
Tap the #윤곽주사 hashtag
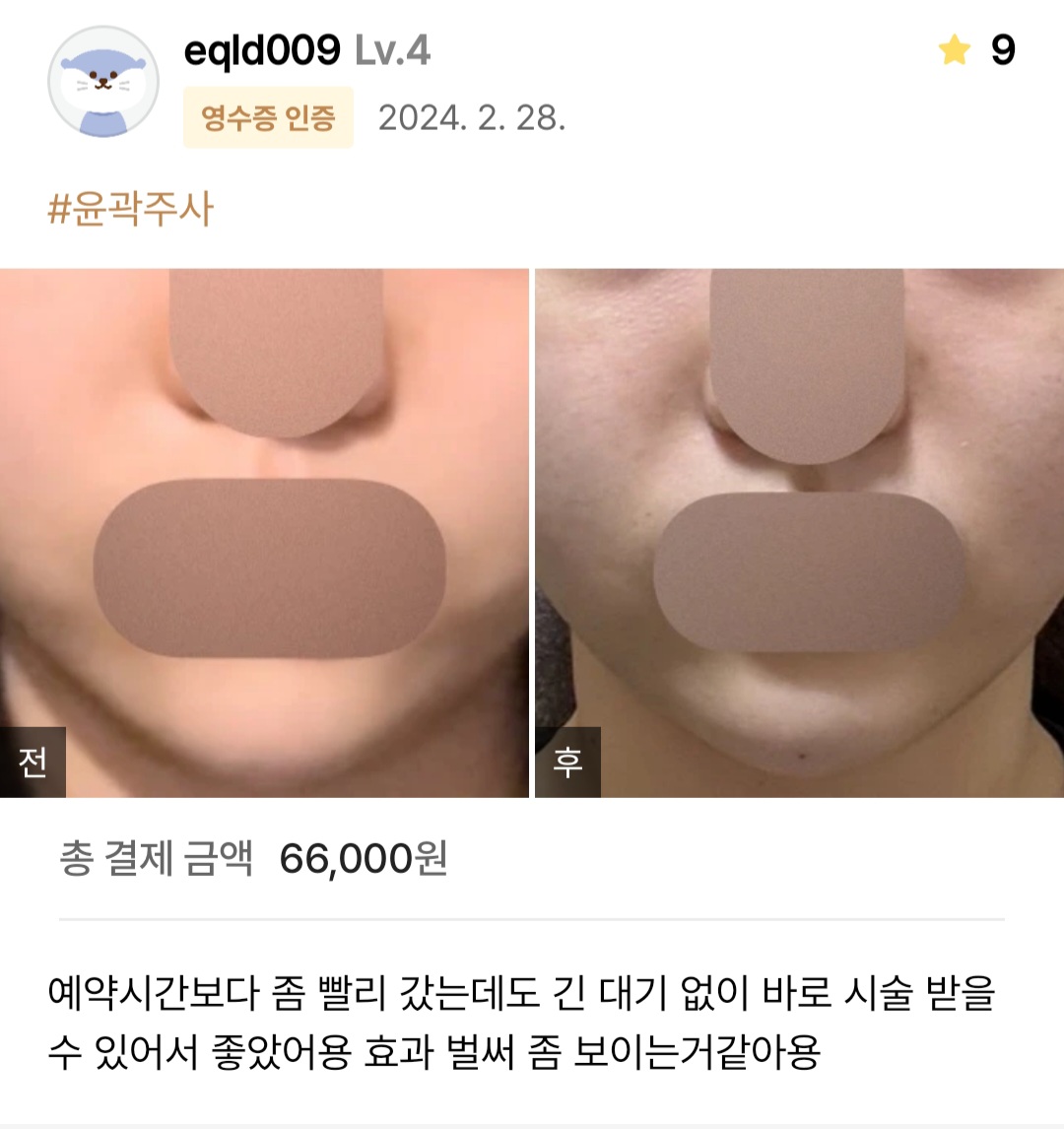(130, 209)
